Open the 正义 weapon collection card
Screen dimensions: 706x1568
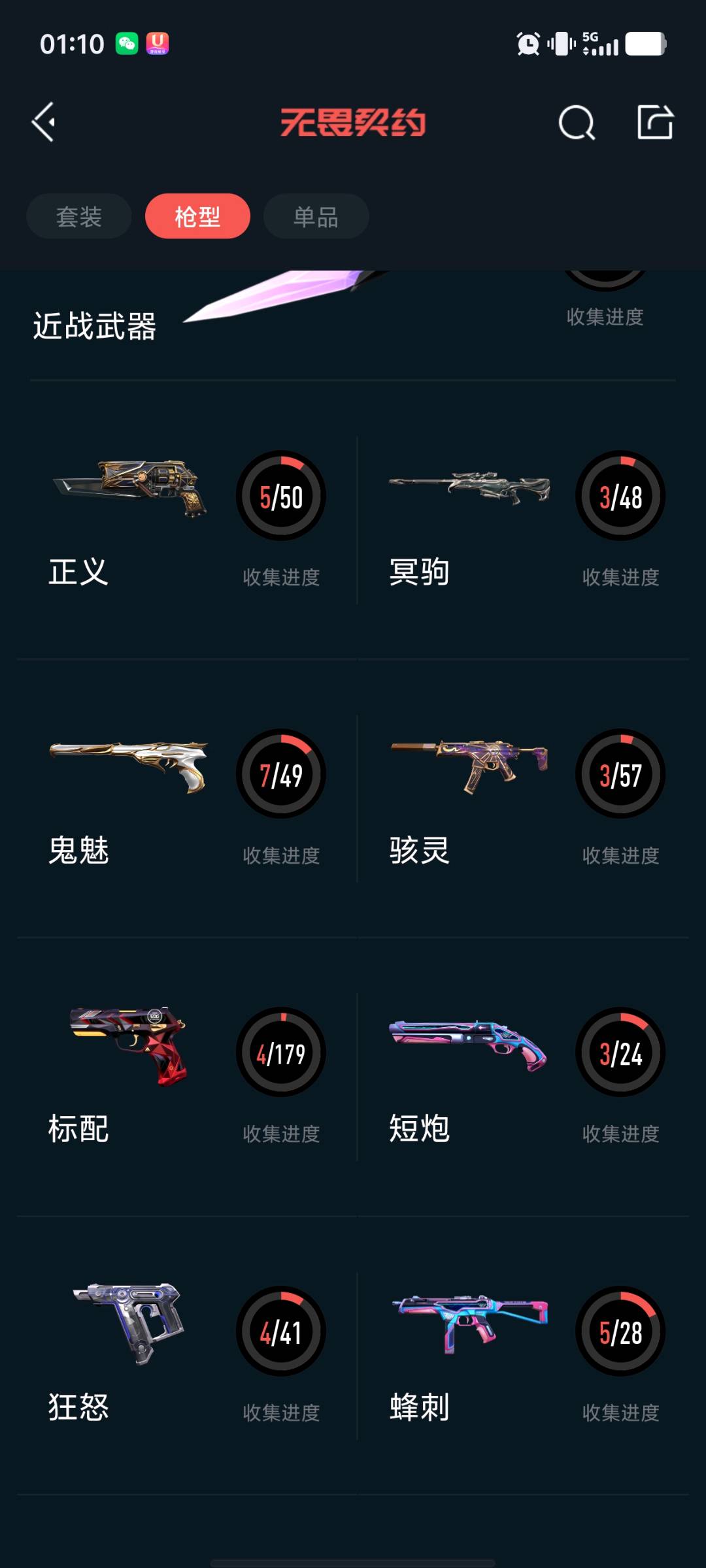(186, 519)
